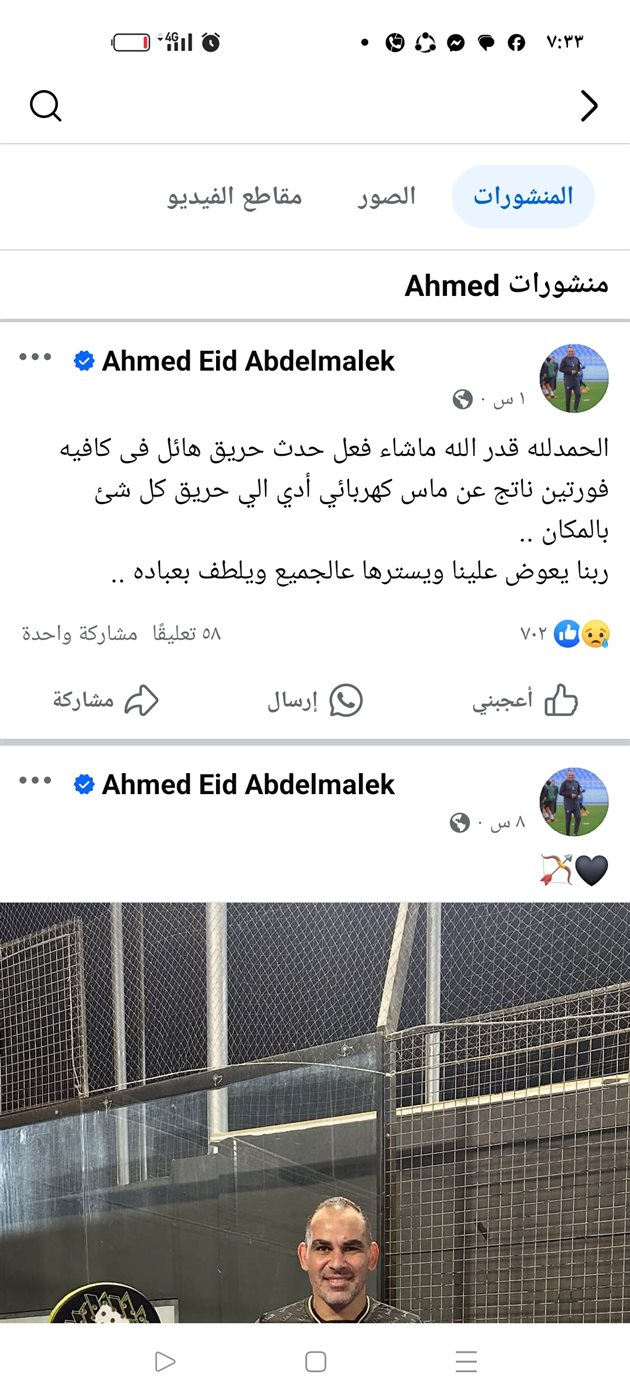
Task: Open overflow menu on the café fire post
Action: coord(35,358)
